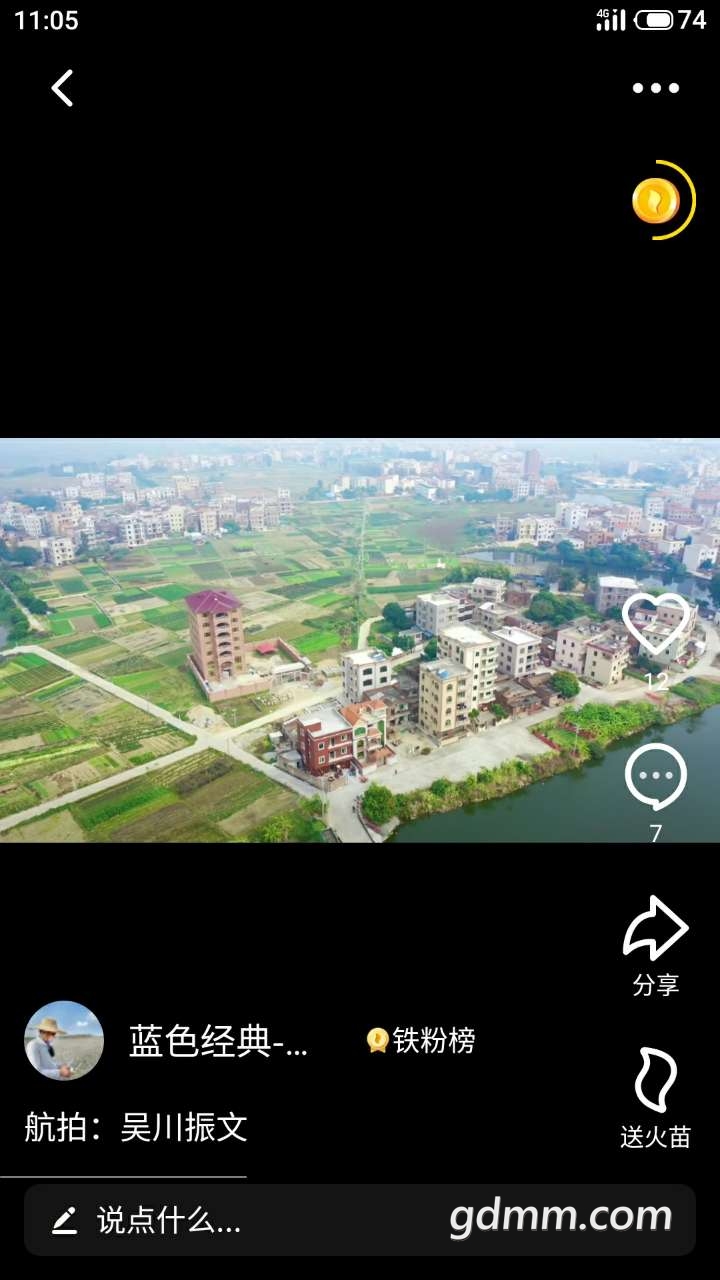720x1280 pixels.
Task: Go back using the top-left arrow
Action: (62, 88)
